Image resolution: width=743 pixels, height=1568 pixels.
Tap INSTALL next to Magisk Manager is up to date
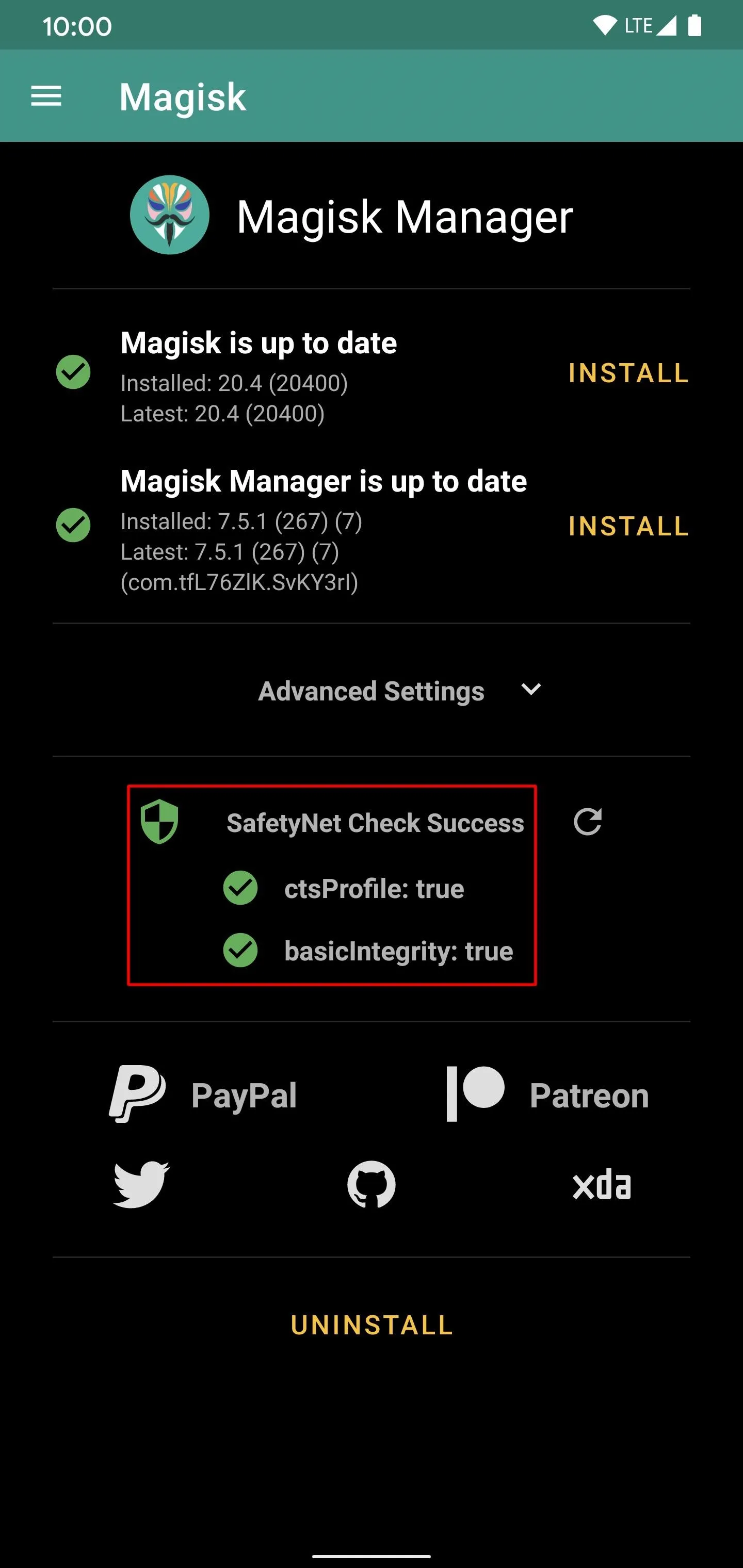[628, 527]
